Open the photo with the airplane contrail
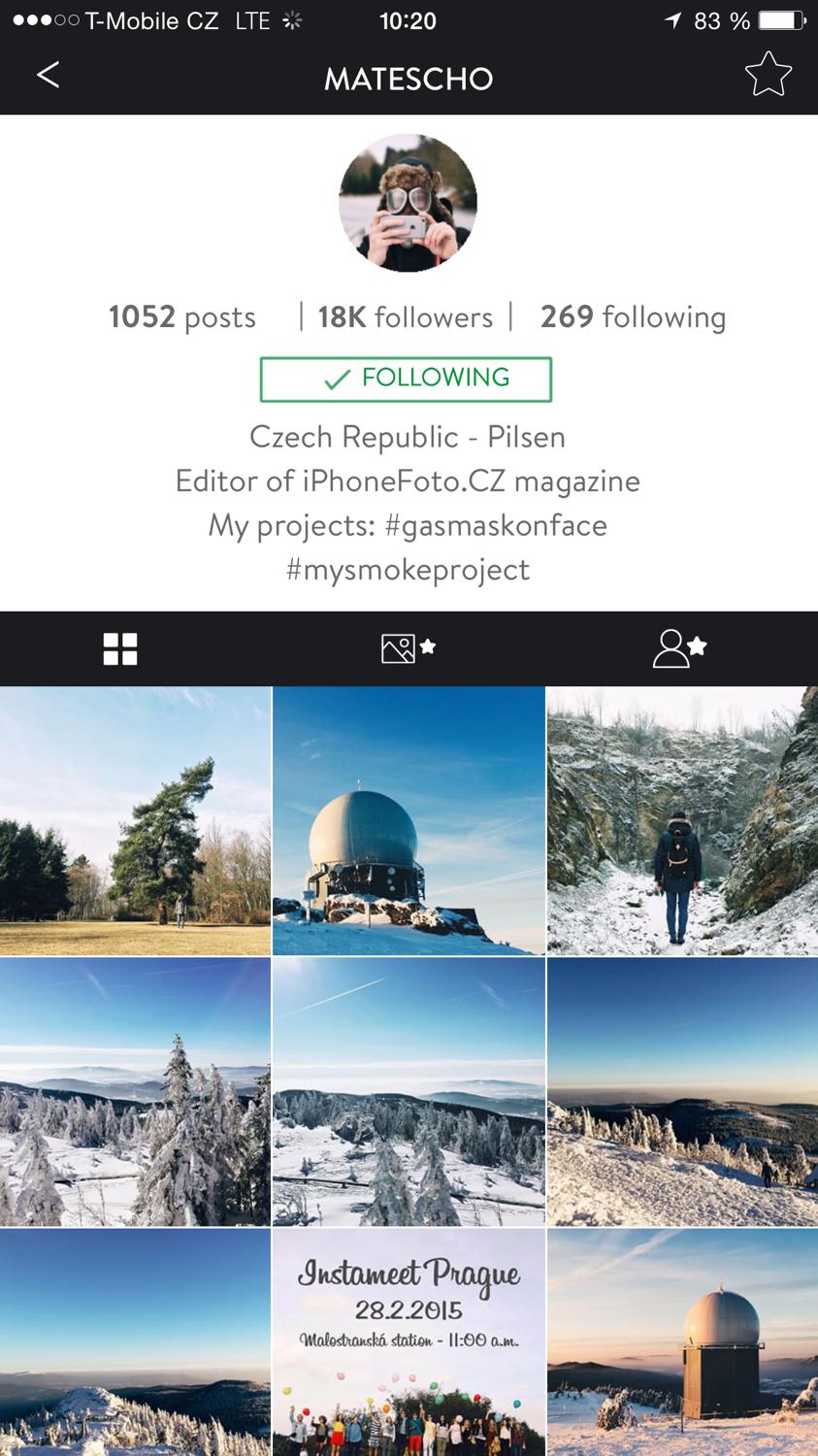Screen dimensions: 818x1456 [409, 1092]
